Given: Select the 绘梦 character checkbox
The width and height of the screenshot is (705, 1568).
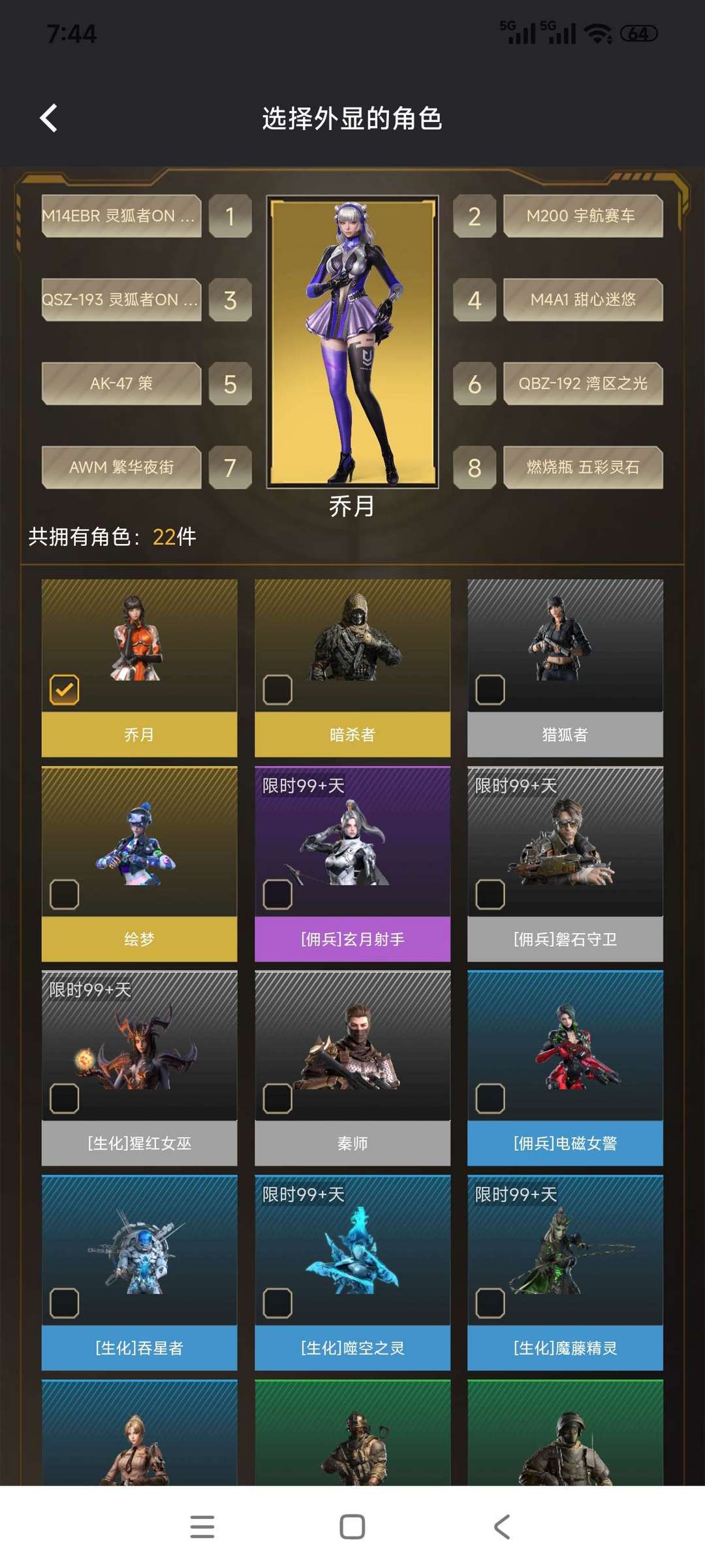Looking at the screenshot, I should click(65, 894).
